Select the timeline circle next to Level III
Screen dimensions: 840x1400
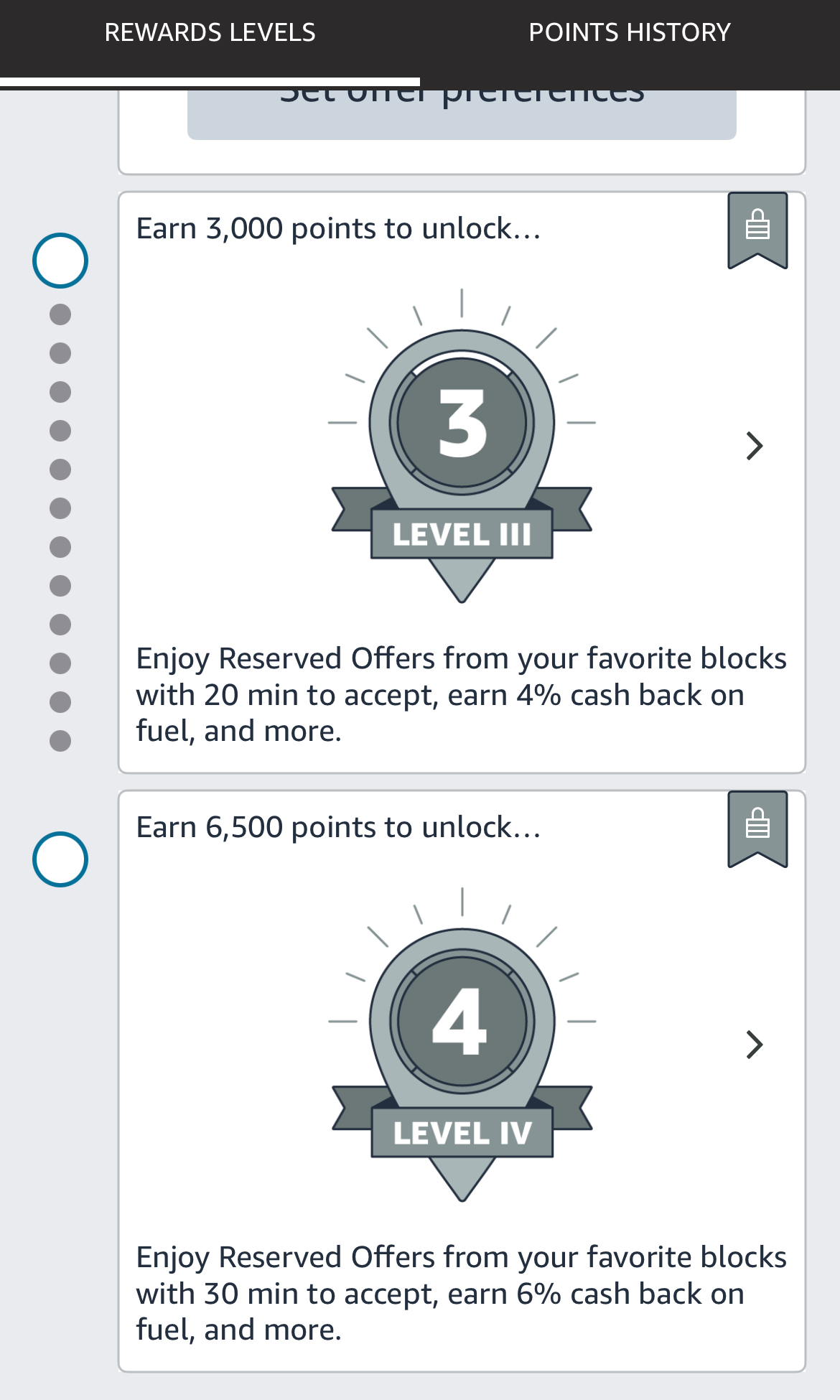click(x=59, y=260)
